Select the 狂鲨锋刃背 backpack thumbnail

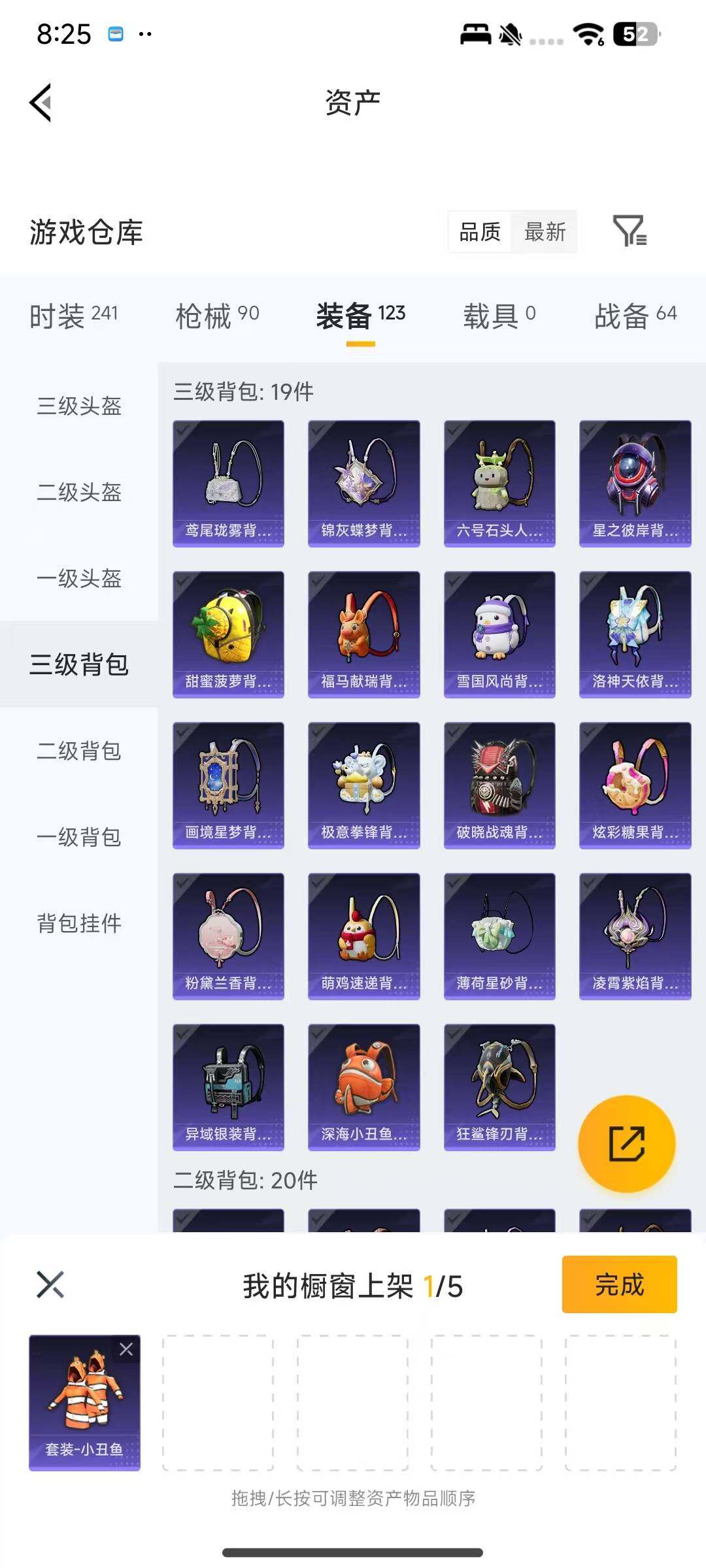(x=499, y=1086)
